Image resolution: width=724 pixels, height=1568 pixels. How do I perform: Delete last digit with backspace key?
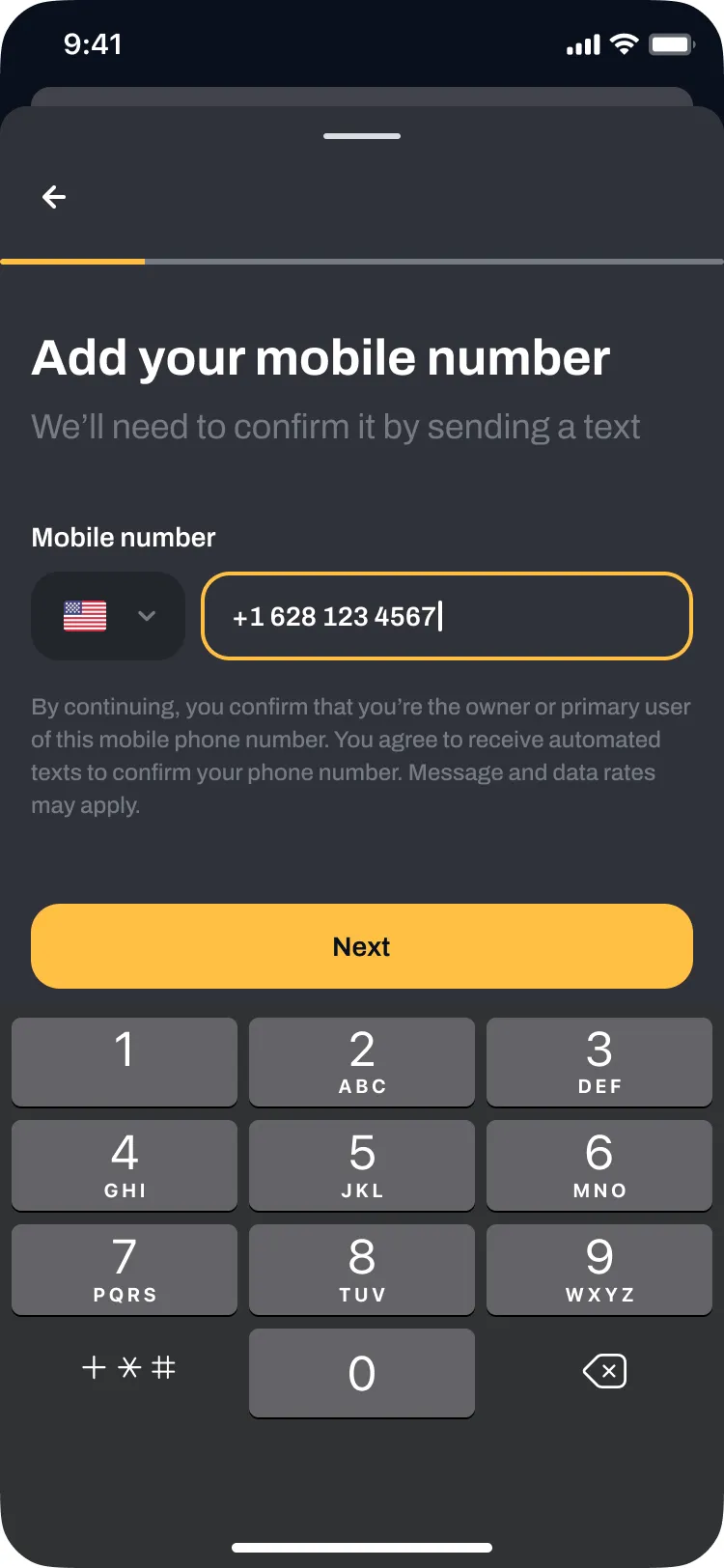605,1371
